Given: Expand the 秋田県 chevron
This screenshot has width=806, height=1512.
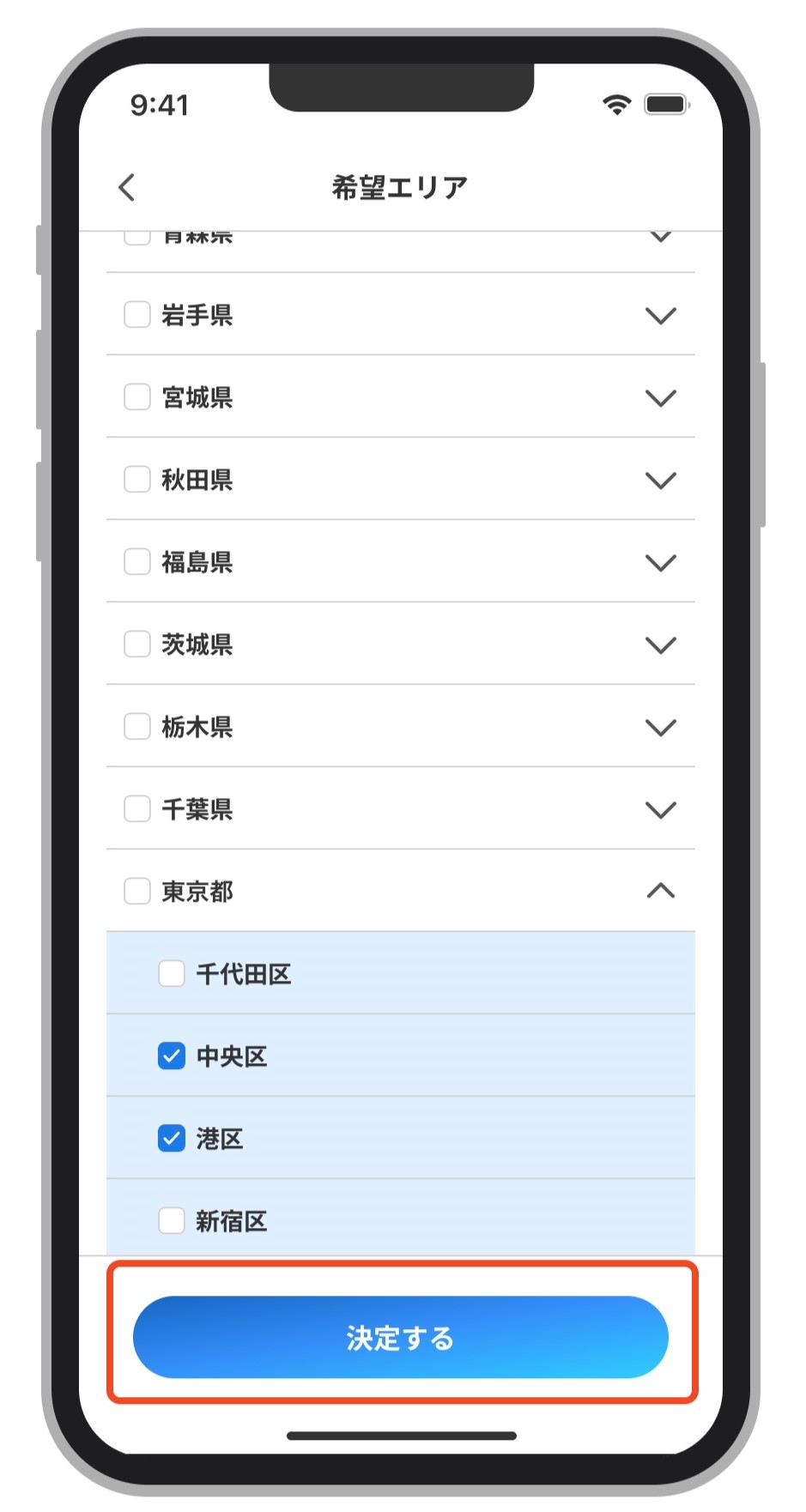Looking at the screenshot, I should (660, 481).
